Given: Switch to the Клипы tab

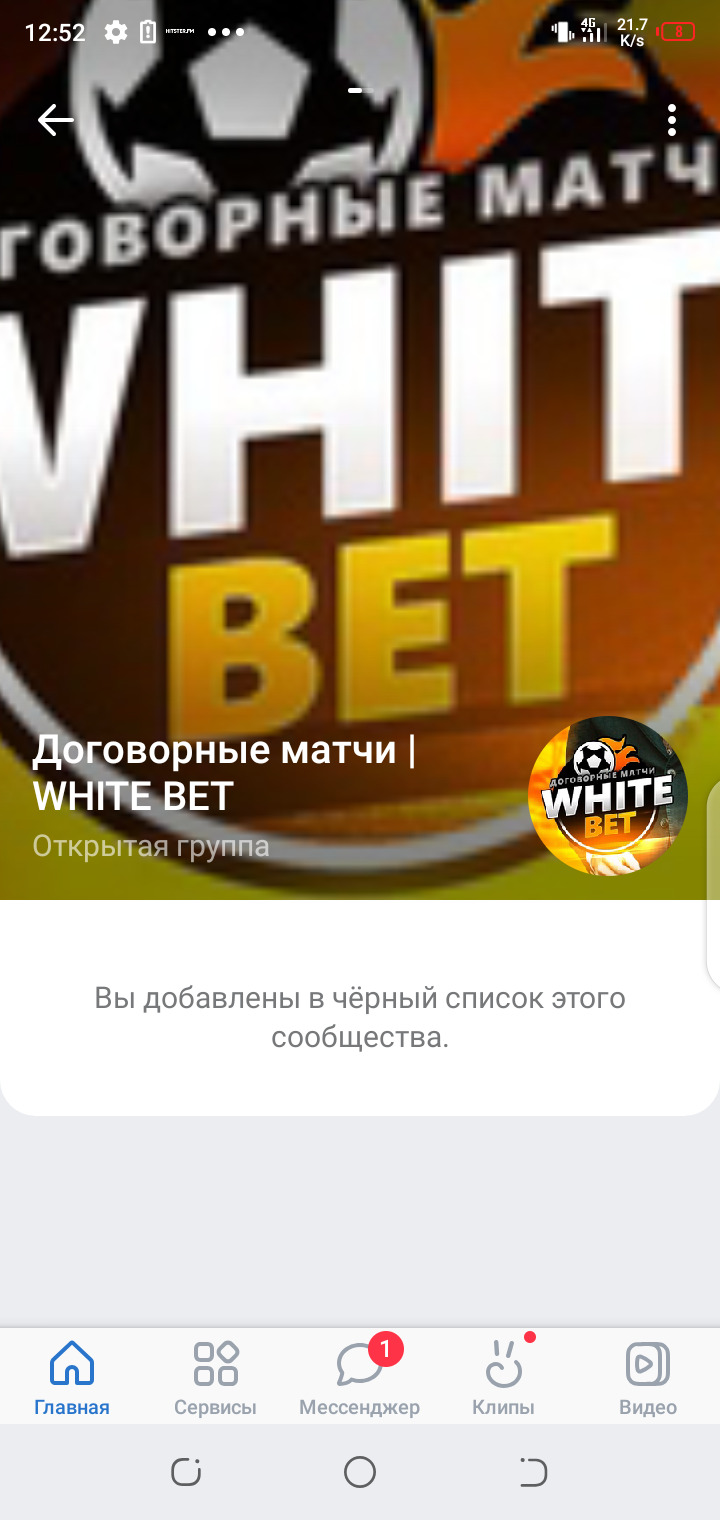Looking at the screenshot, I should coord(504,1378).
